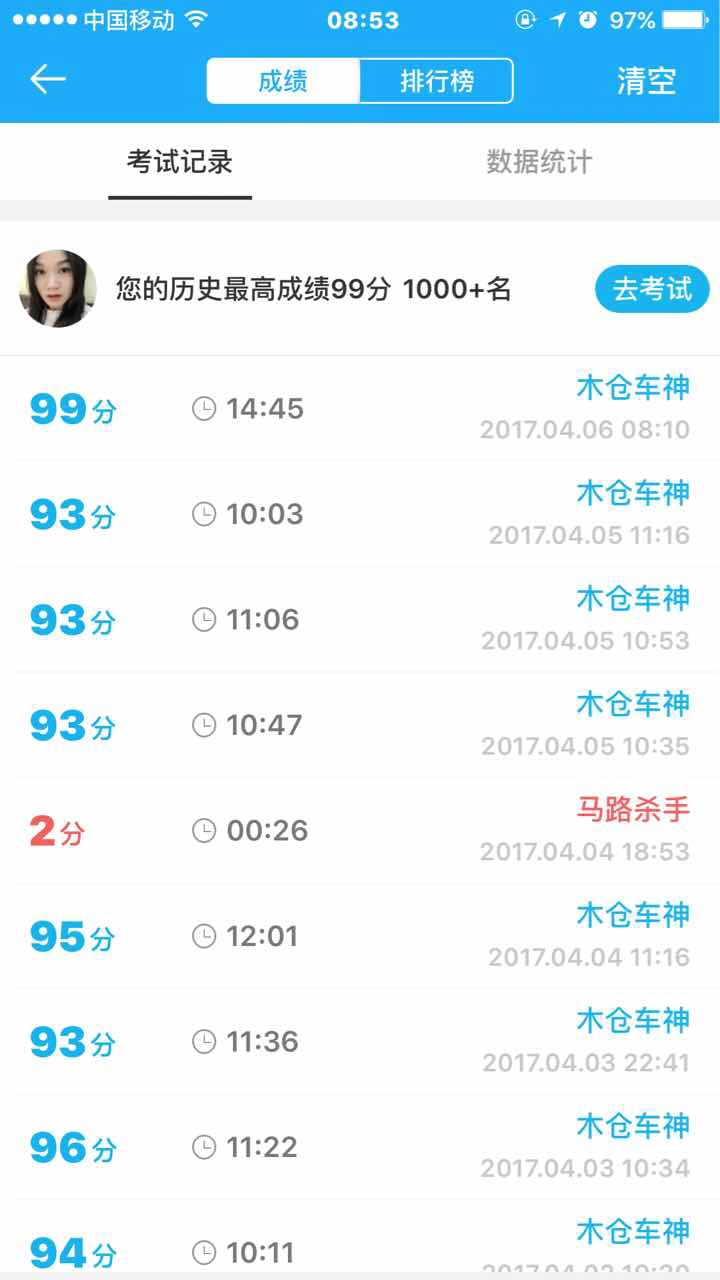The height and width of the screenshot is (1280, 720).
Task: Switch to the 数据统计 tab
Action: (540, 162)
